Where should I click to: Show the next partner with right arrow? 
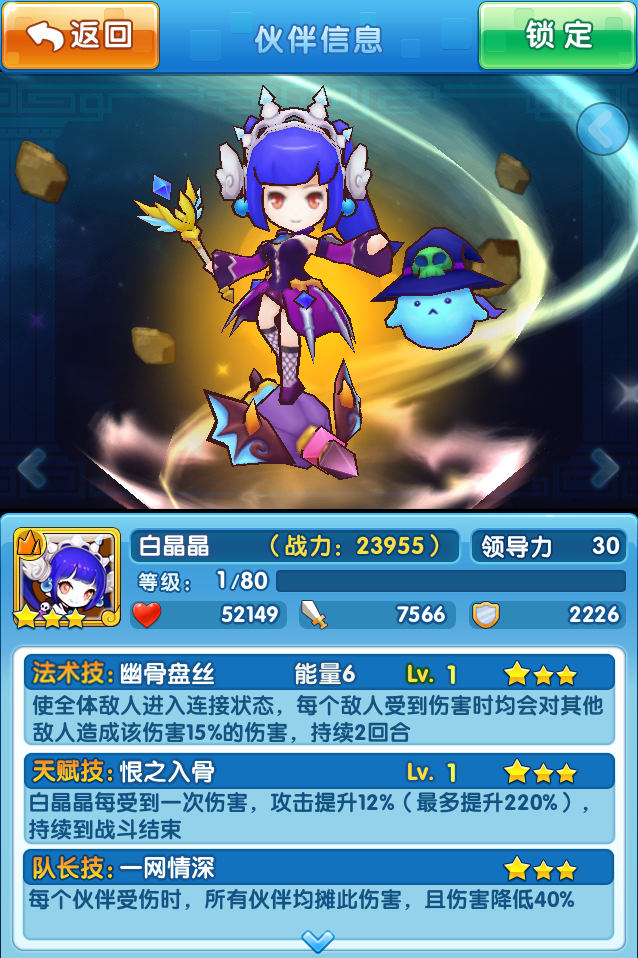(x=604, y=465)
